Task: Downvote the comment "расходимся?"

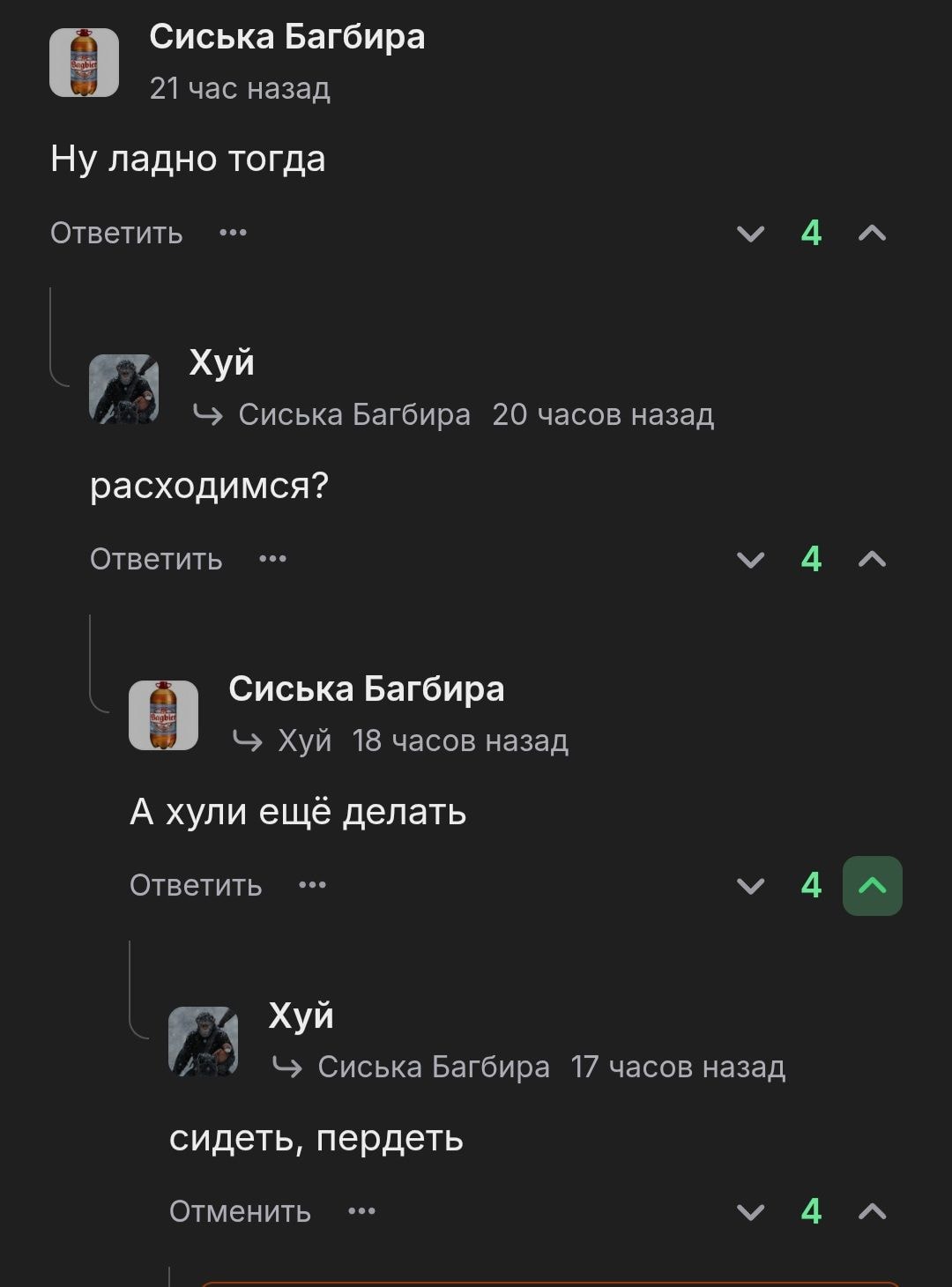Action: coord(750,560)
